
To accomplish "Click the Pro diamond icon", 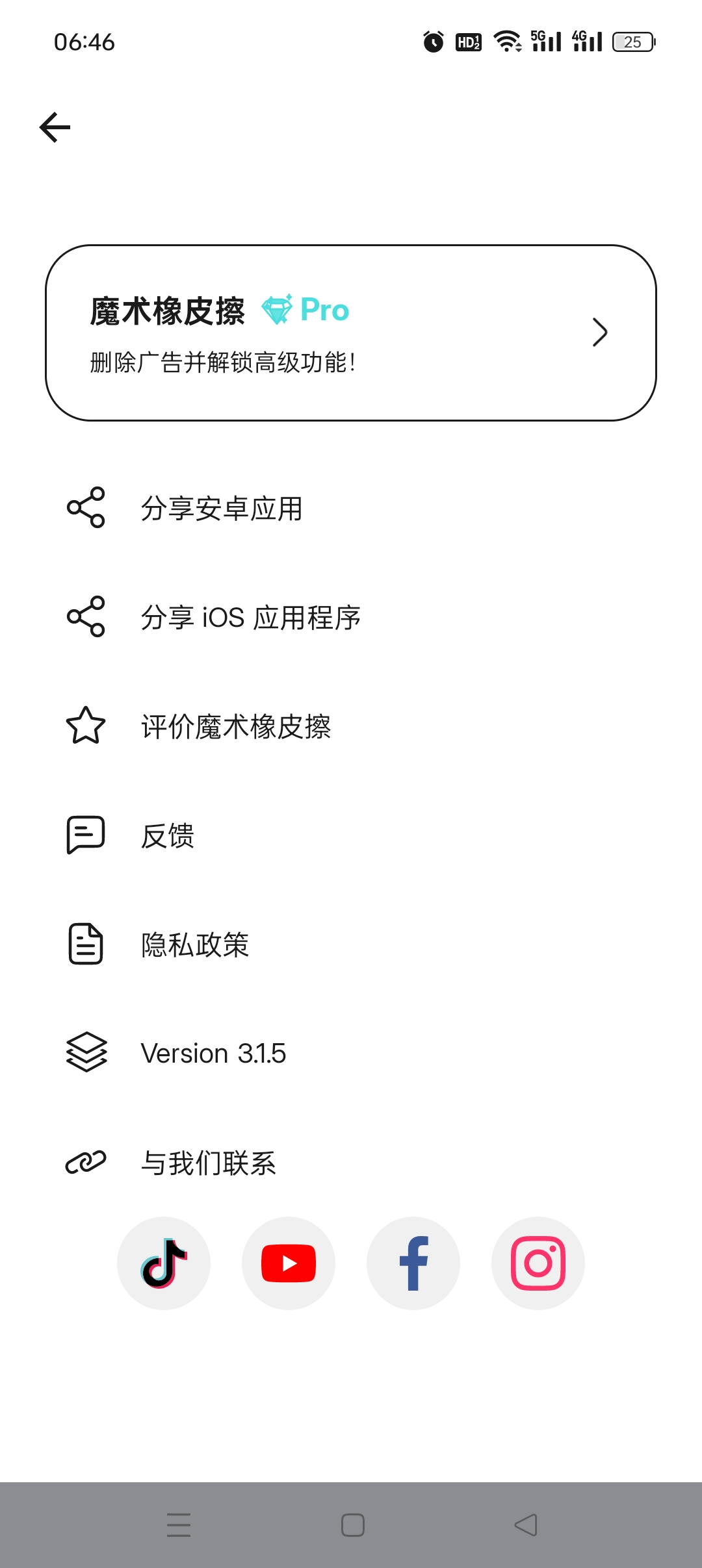I will (x=278, y=310).
